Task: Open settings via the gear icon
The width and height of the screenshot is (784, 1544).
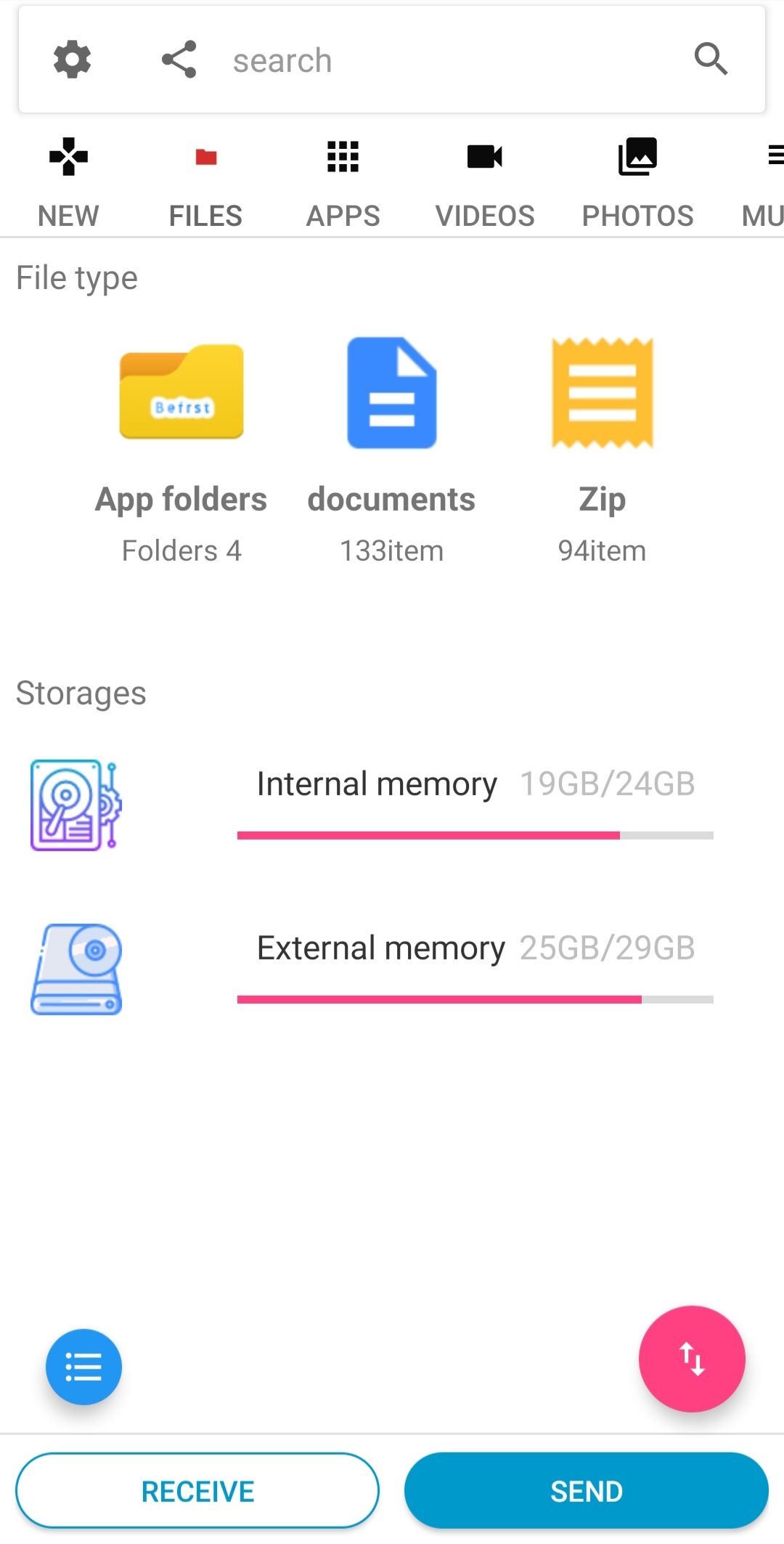Action: pyautogui.click(x=73, y=60)
